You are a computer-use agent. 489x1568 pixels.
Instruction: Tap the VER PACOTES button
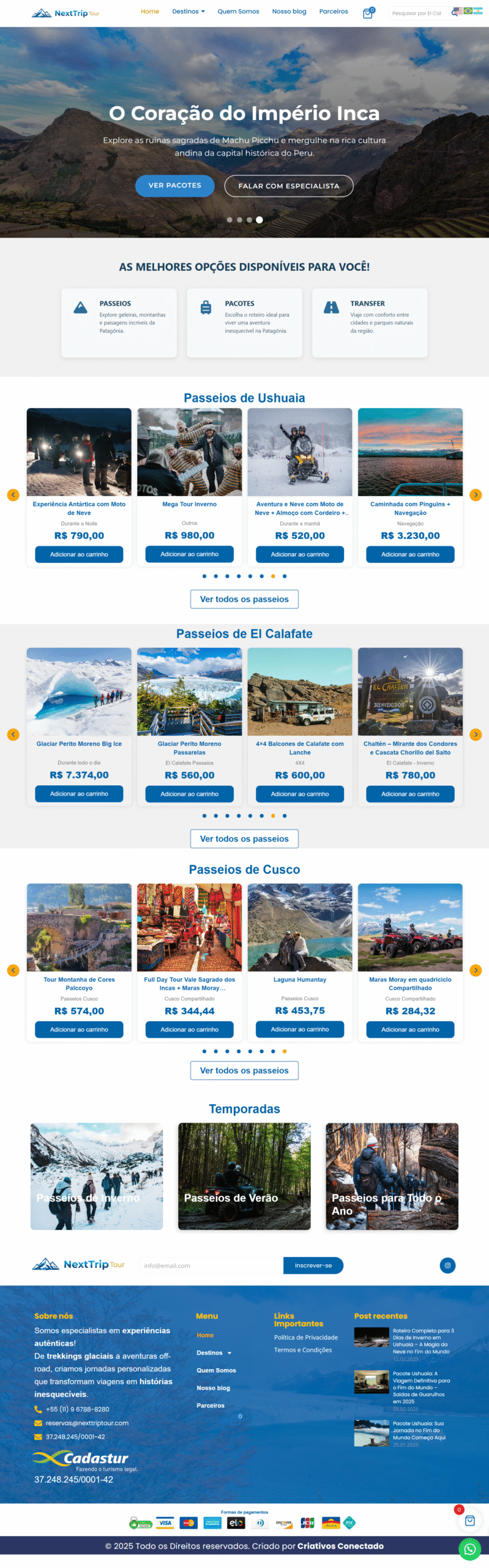(x=174, y=186)
